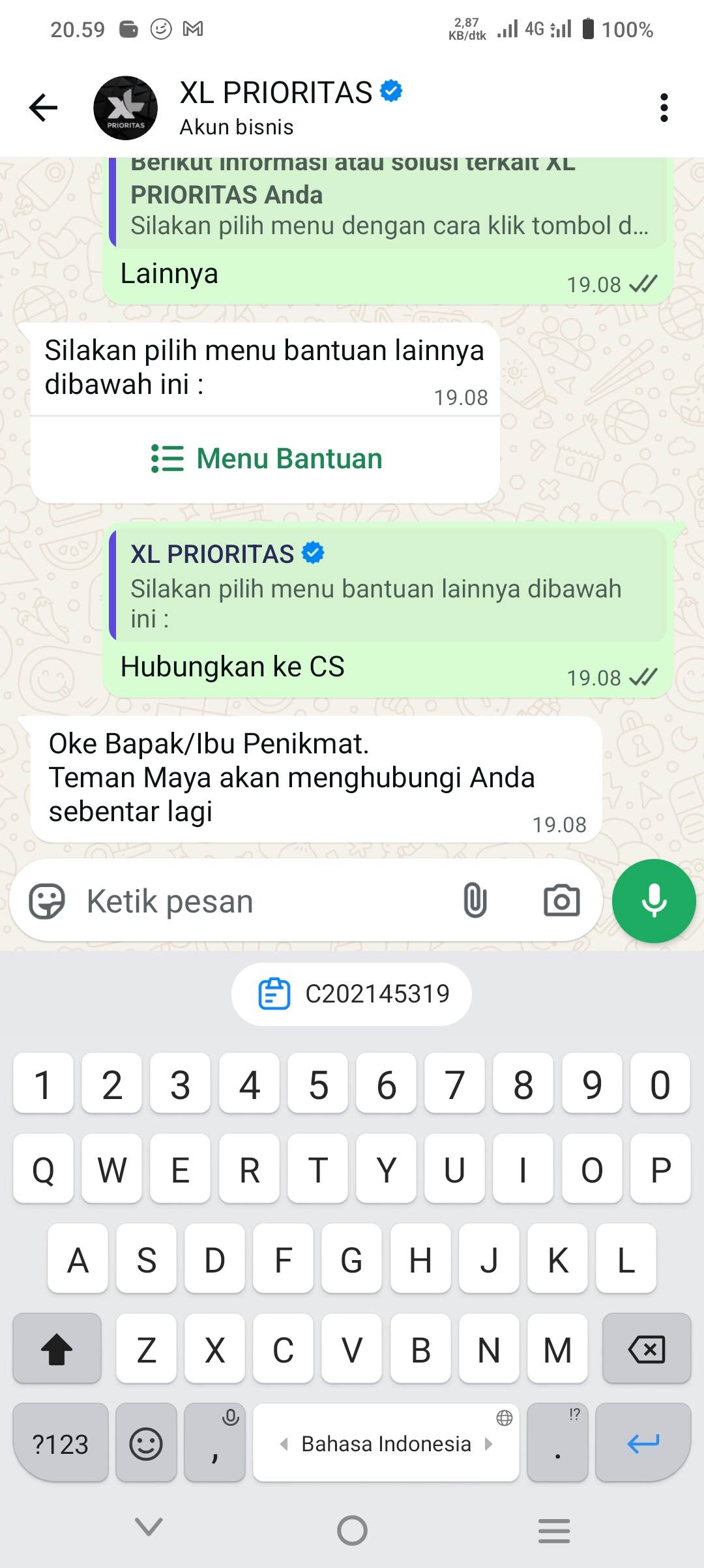The image size is (704, 1568).
Task: Go back from the XL PRIORITAS chat
Action: 44,108
